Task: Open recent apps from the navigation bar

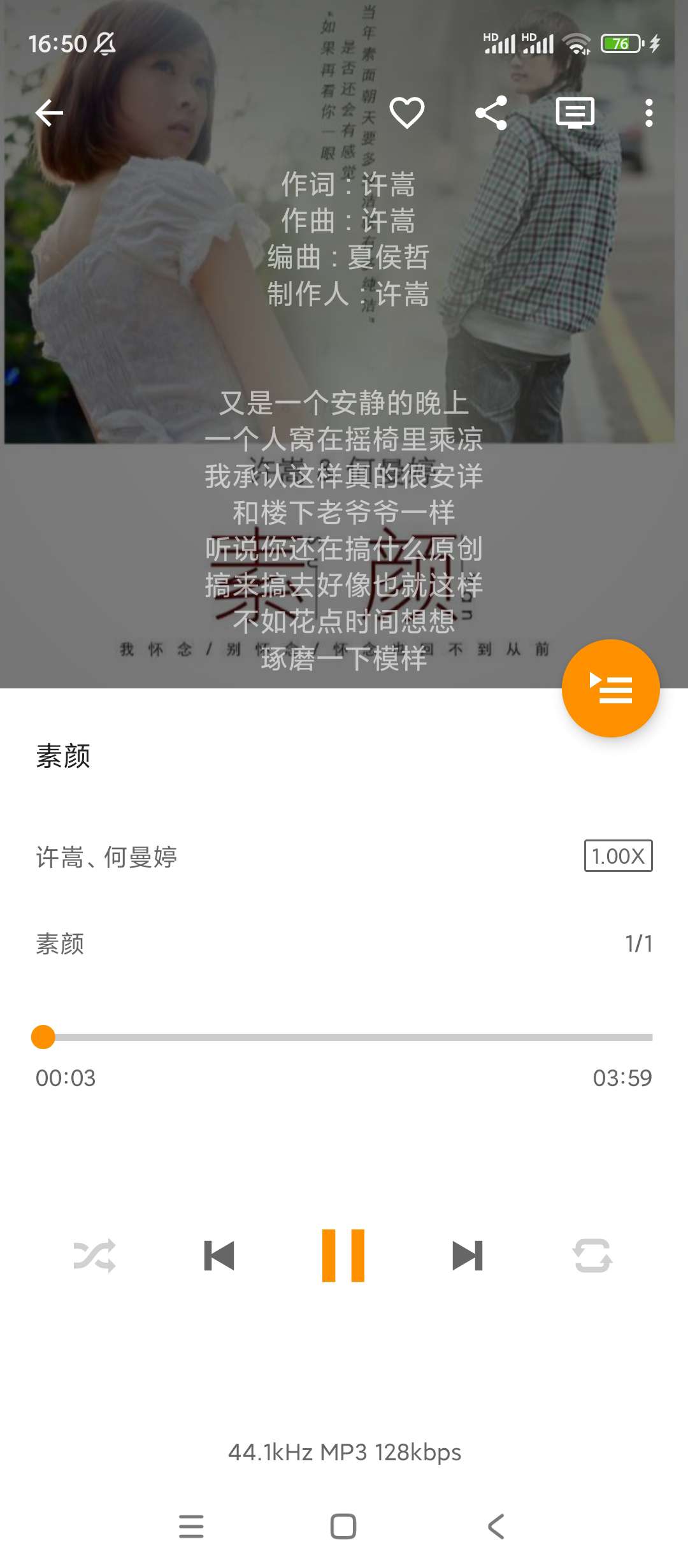Action: coord(191,1527)
